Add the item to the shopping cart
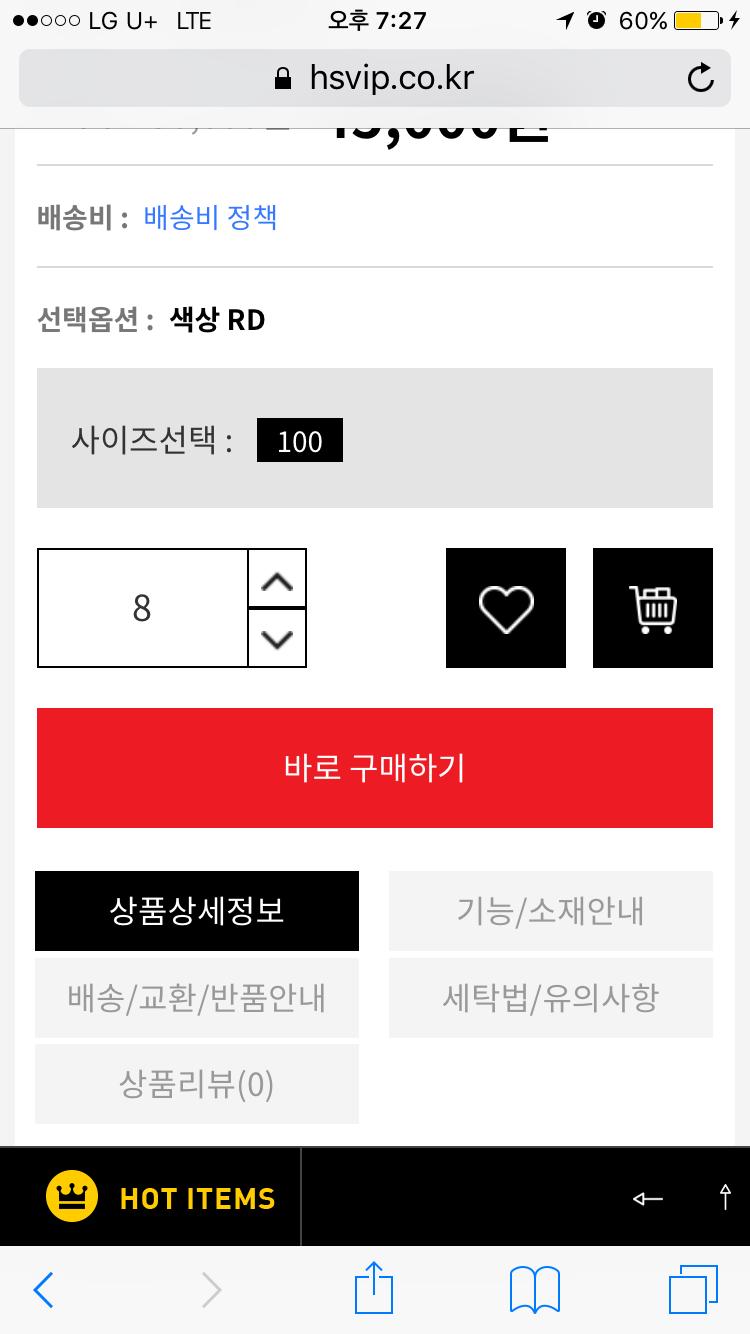This screenshot has height=1334, width=750. [652, 608]
